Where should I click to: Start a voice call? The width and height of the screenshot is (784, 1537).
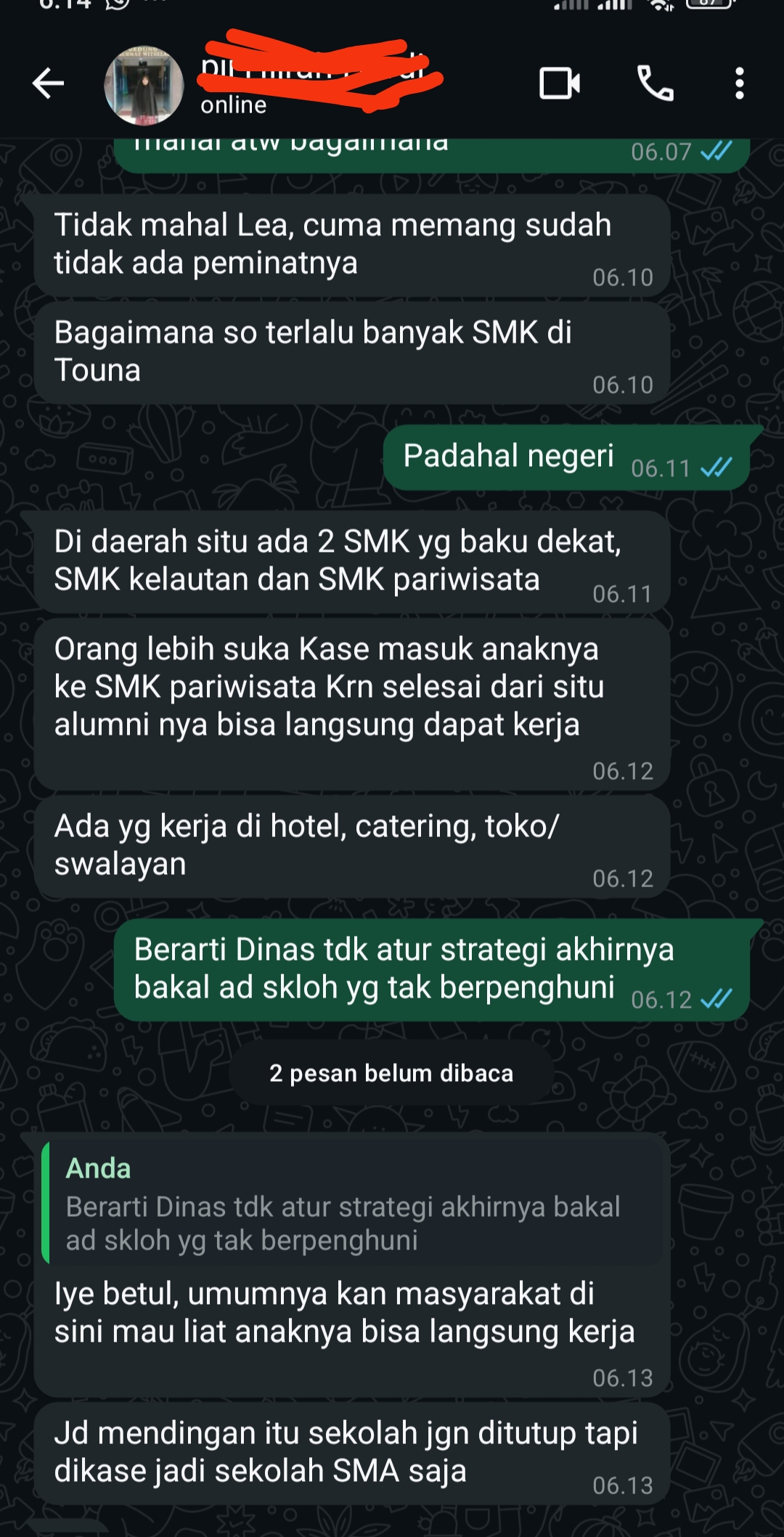(x=655, y=83)
